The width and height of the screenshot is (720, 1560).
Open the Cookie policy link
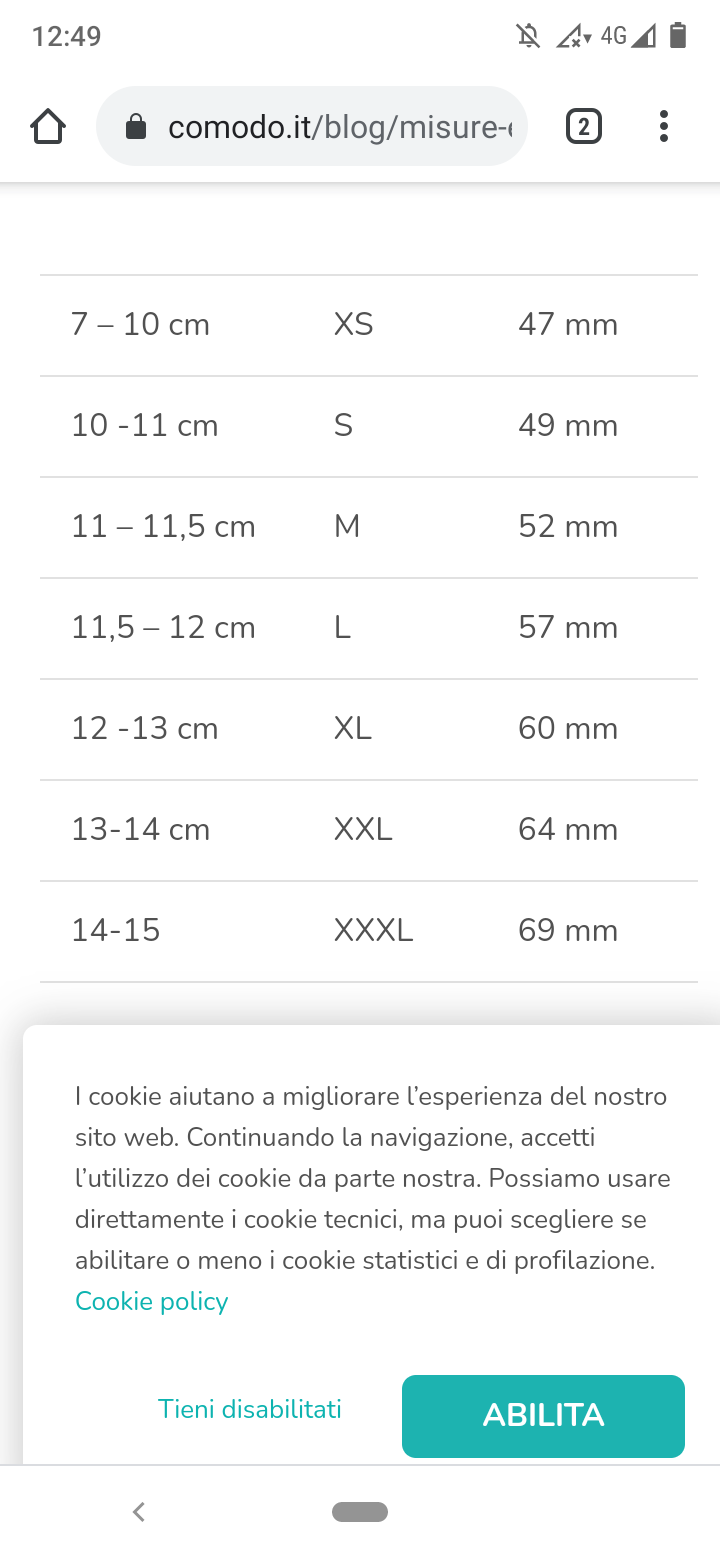click(x=152, y=1301)
